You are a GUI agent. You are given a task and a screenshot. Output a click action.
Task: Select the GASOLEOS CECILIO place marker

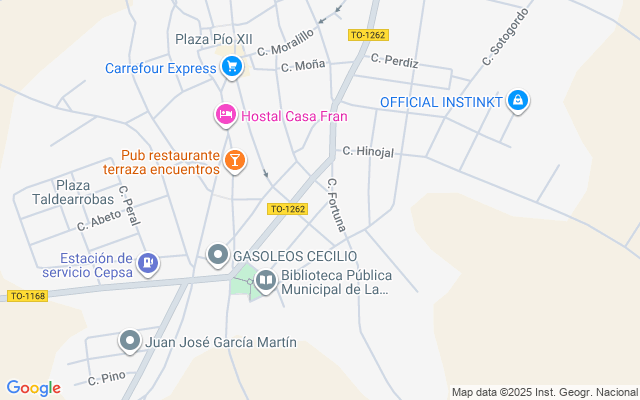218,256
